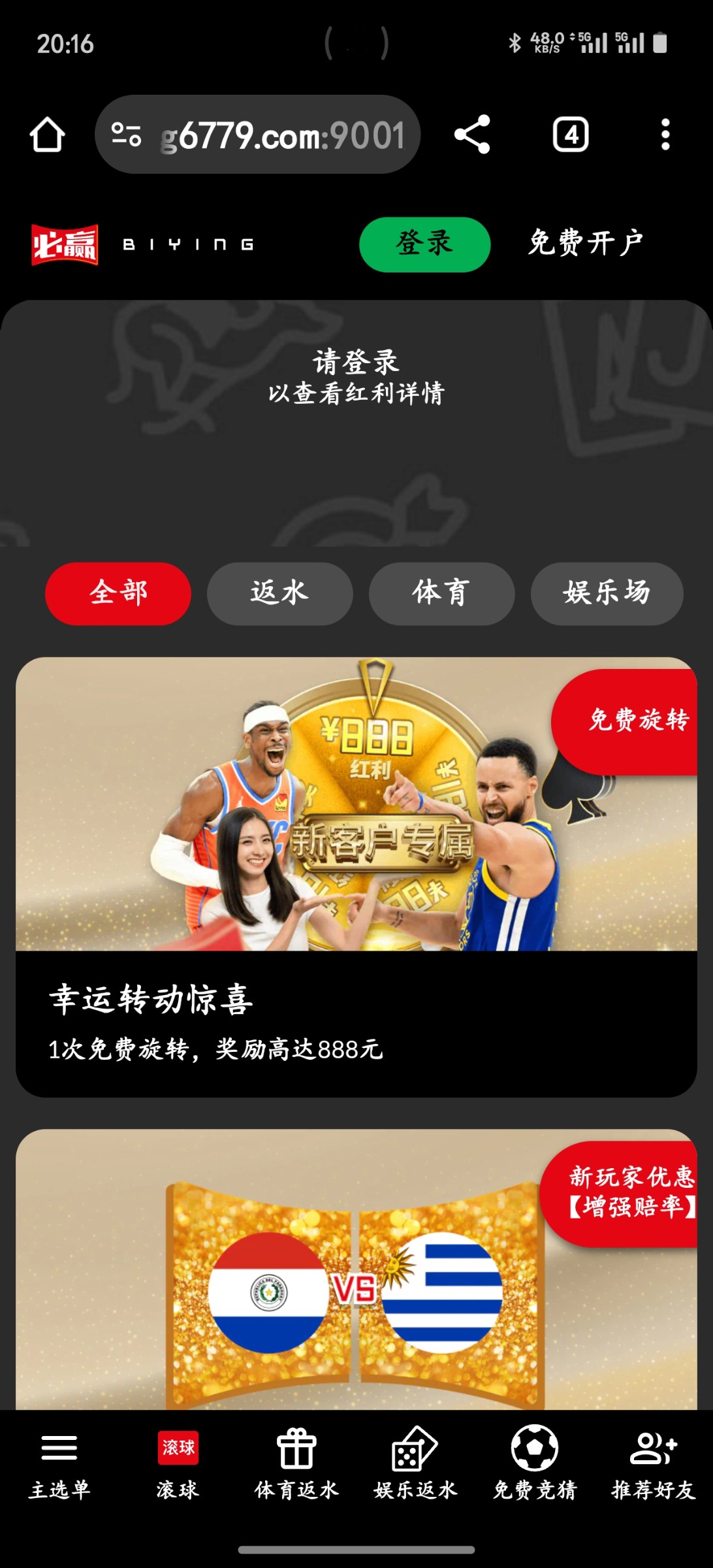
Task: Open the 新玩家优惠 增强赔率 promotion card
Action: tap(356, 1274)
